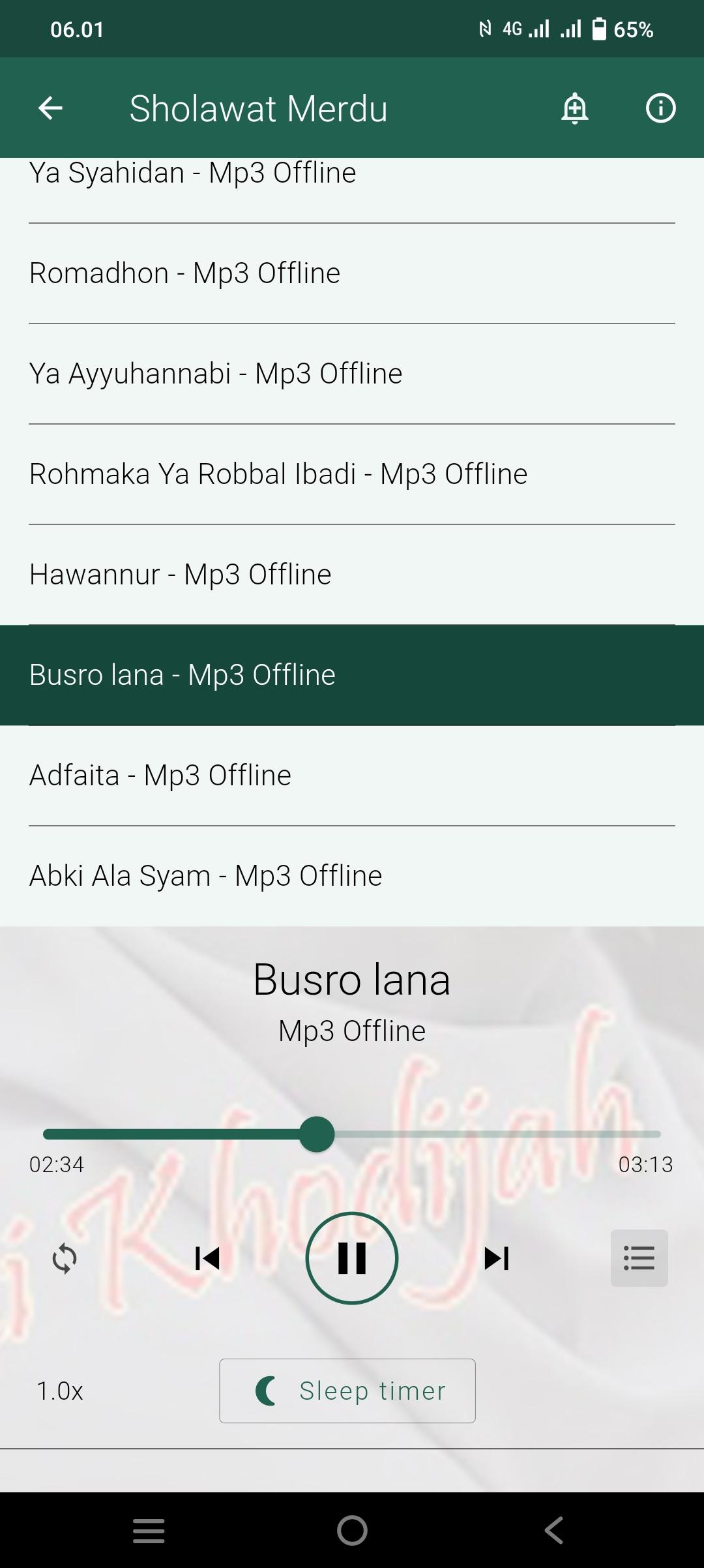Change the 1.0x playback speed

60,1391
